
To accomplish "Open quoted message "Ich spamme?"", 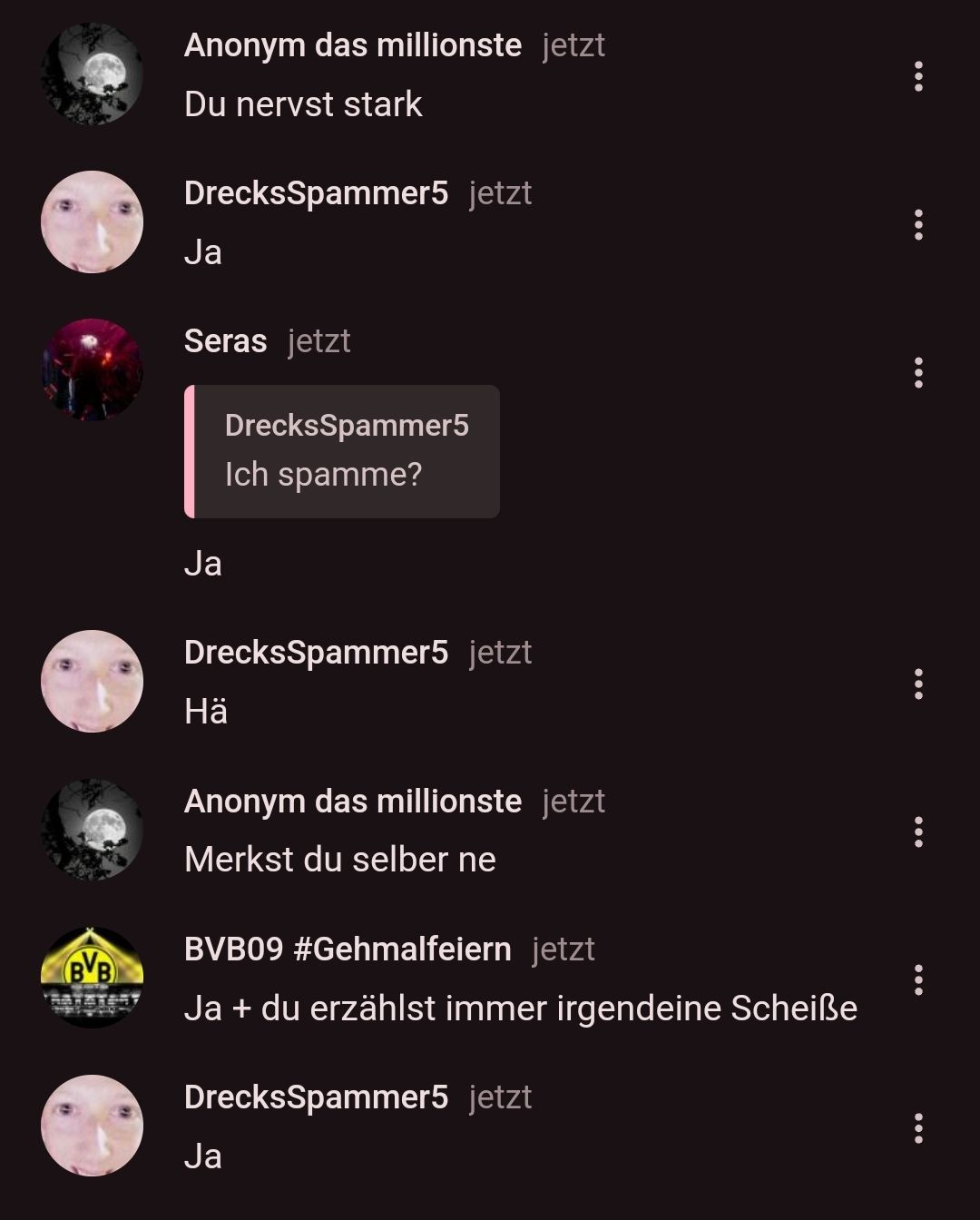I will click(x=342, y=451).
